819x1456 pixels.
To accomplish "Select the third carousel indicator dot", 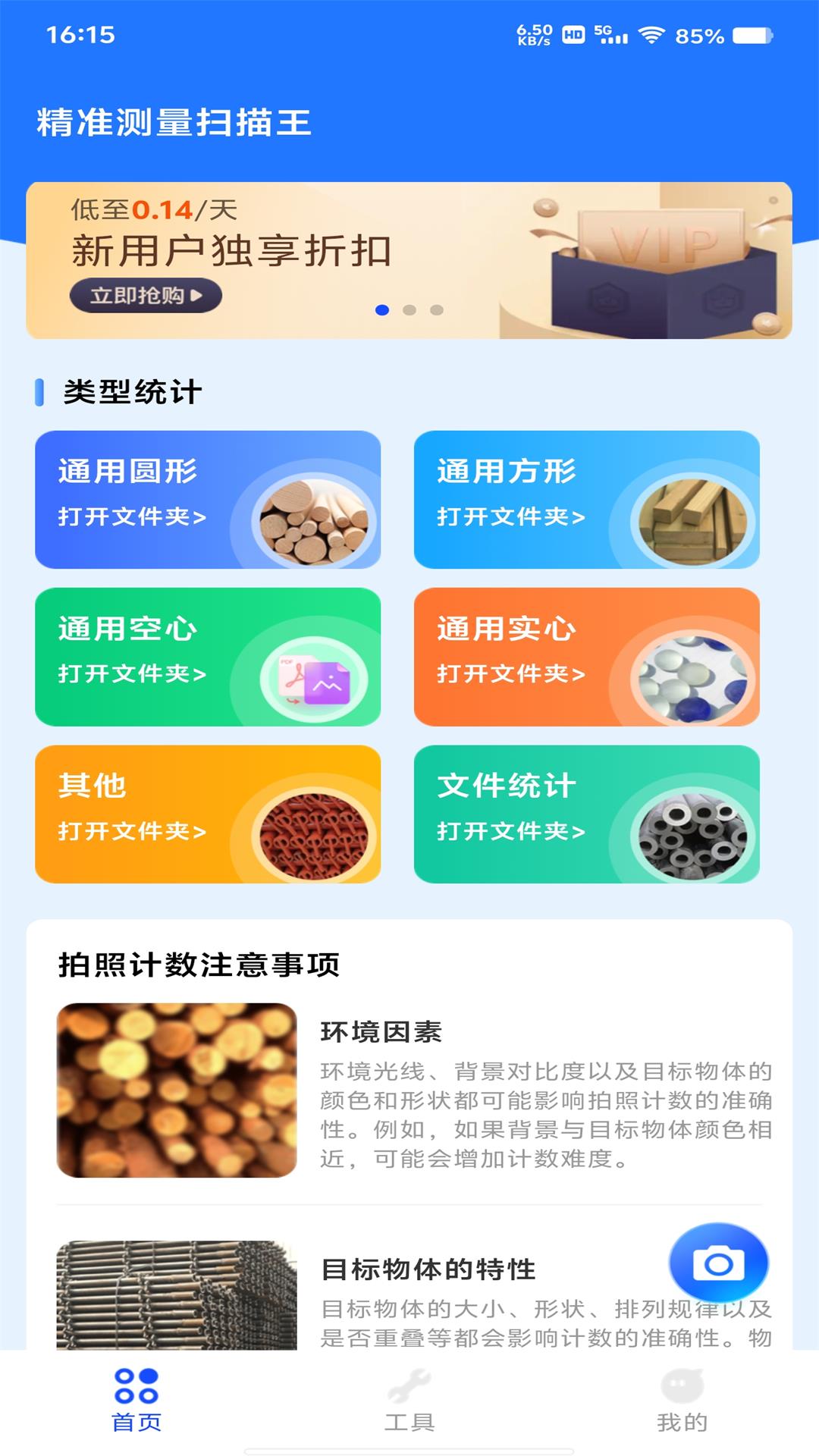I will click(436, 308).
